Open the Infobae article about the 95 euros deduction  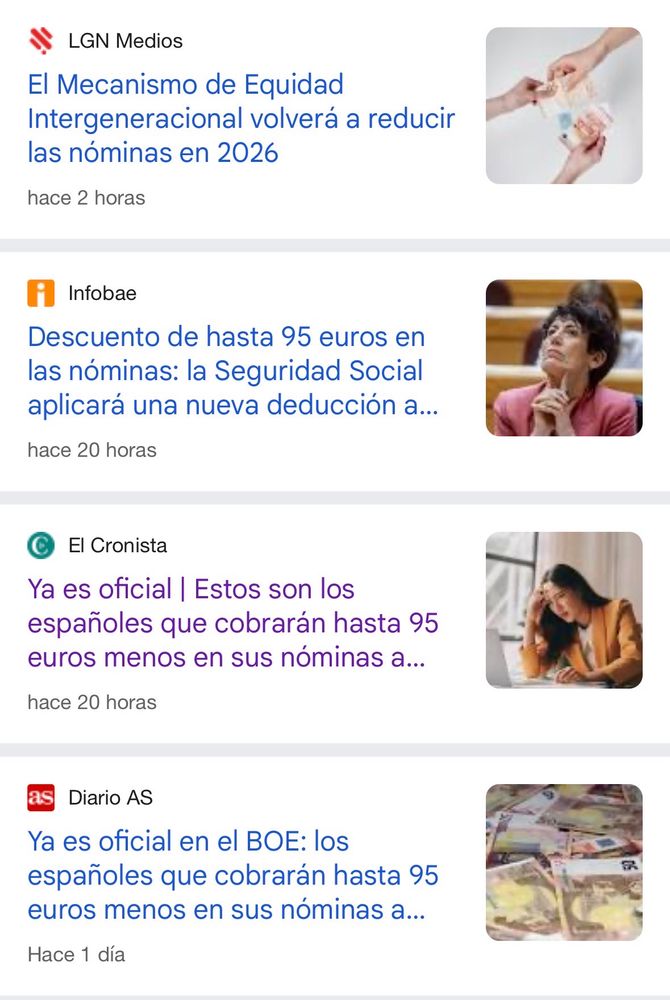tap(233, 371)
